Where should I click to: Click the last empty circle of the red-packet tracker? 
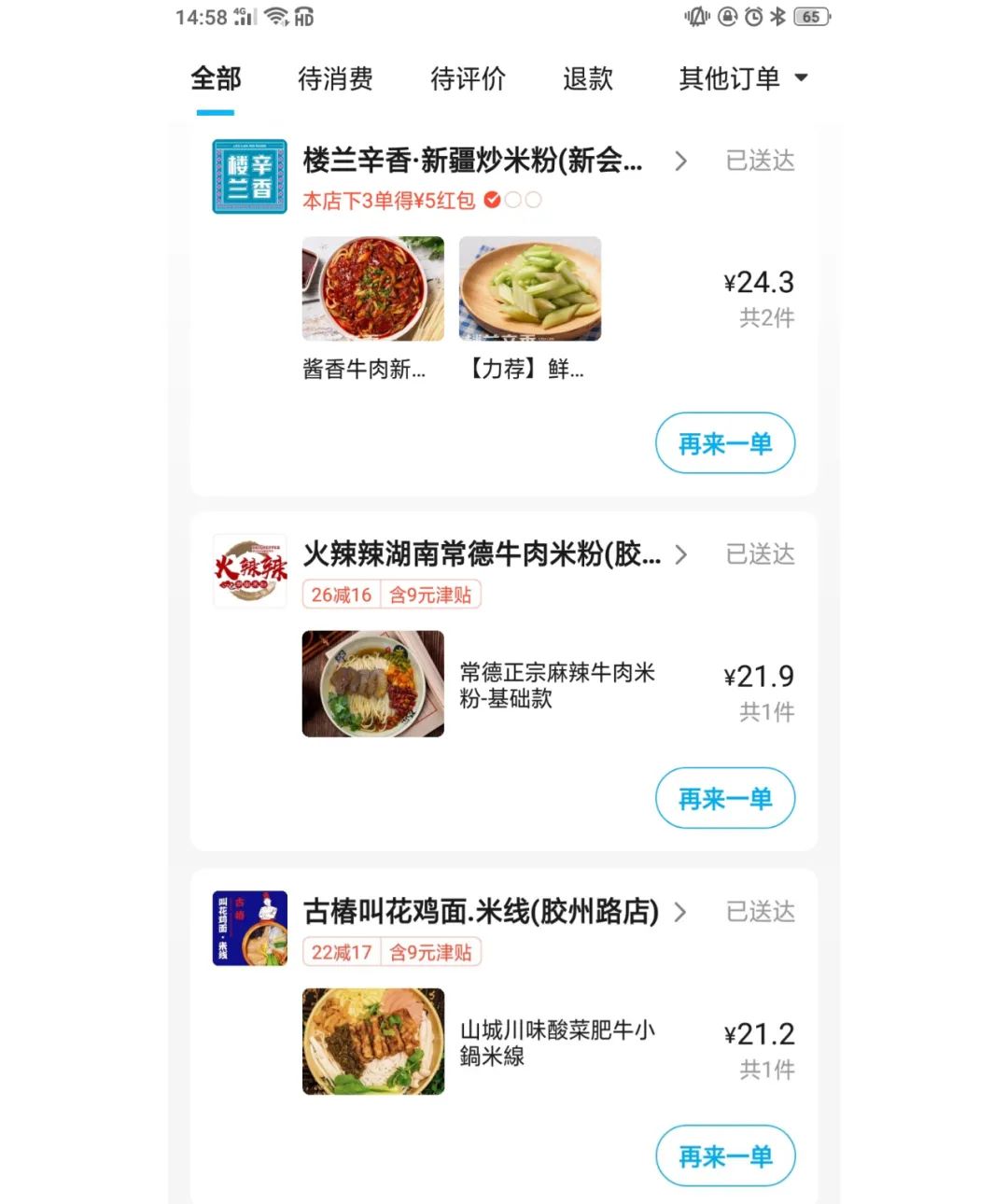[534, 200]
